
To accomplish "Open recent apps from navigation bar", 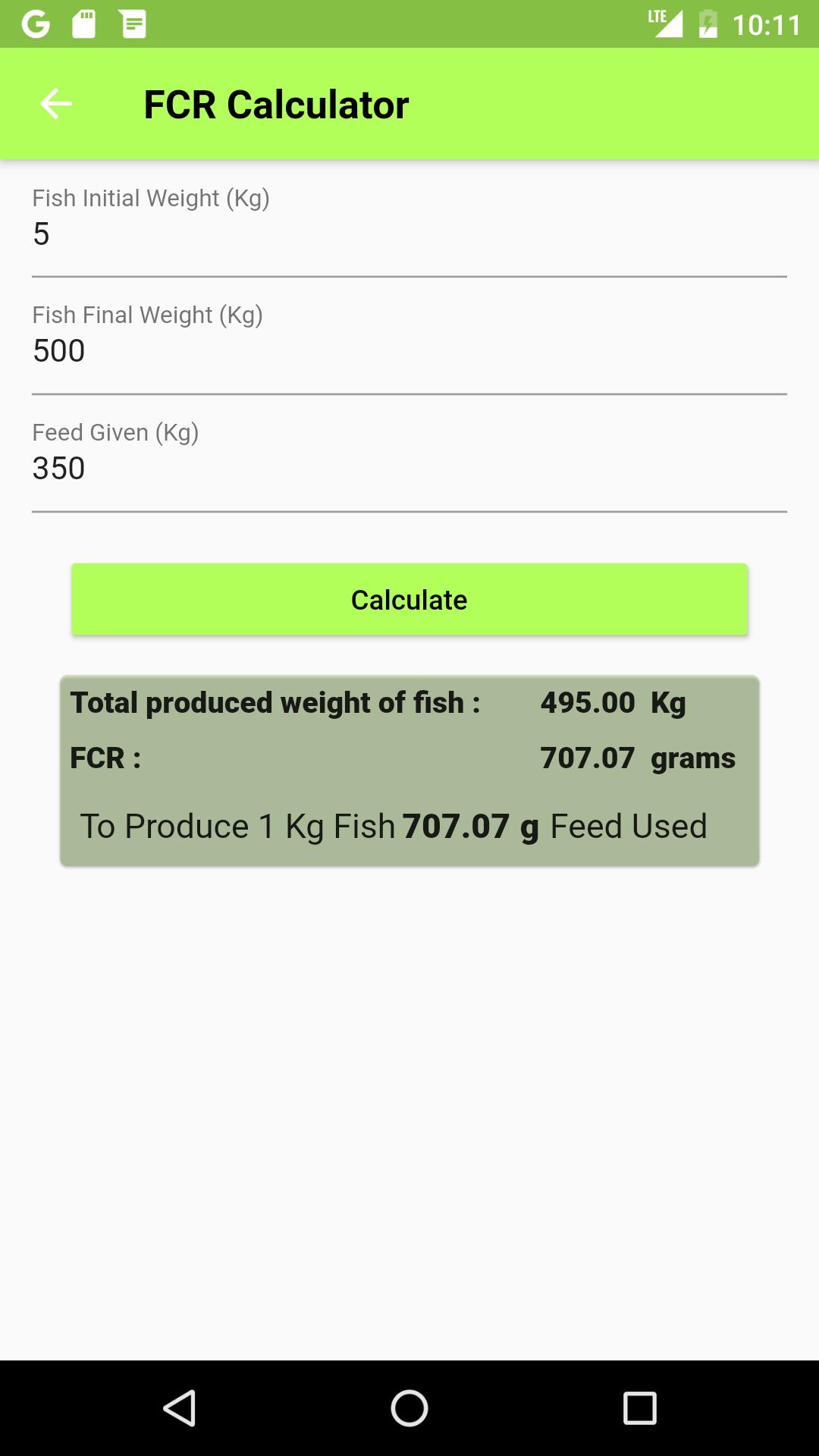I will (639, 1408).
